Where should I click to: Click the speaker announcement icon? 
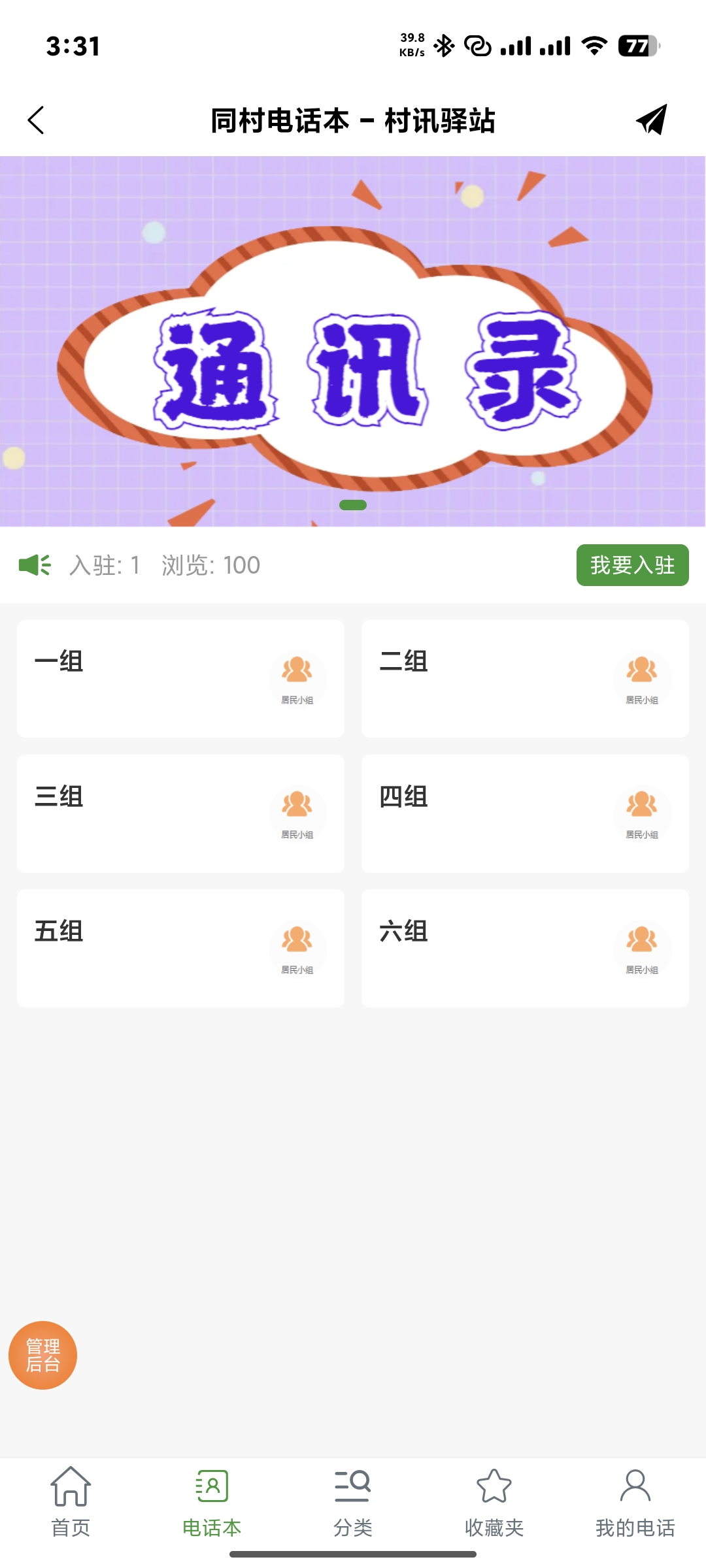35,564
